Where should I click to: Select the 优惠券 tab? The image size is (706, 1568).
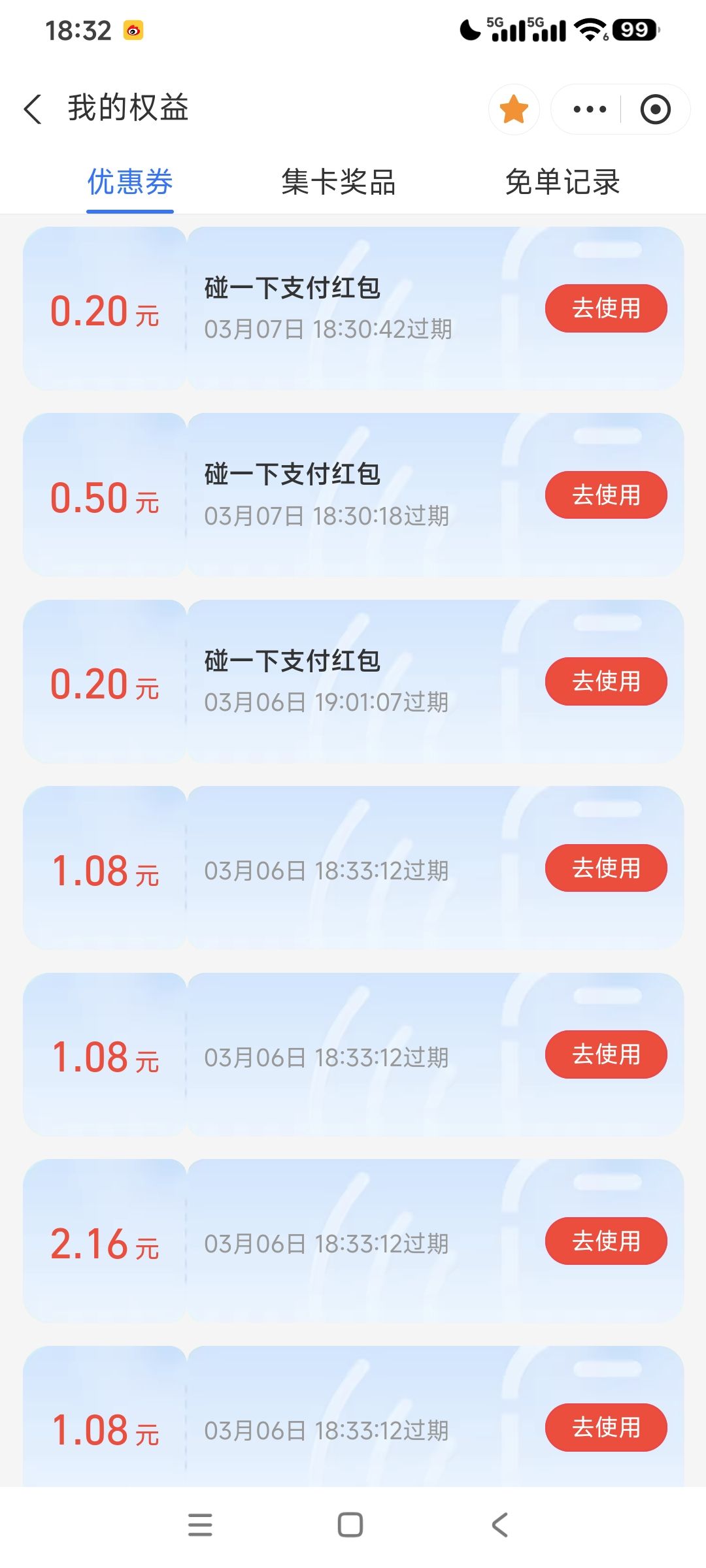(x=130, y=182)
